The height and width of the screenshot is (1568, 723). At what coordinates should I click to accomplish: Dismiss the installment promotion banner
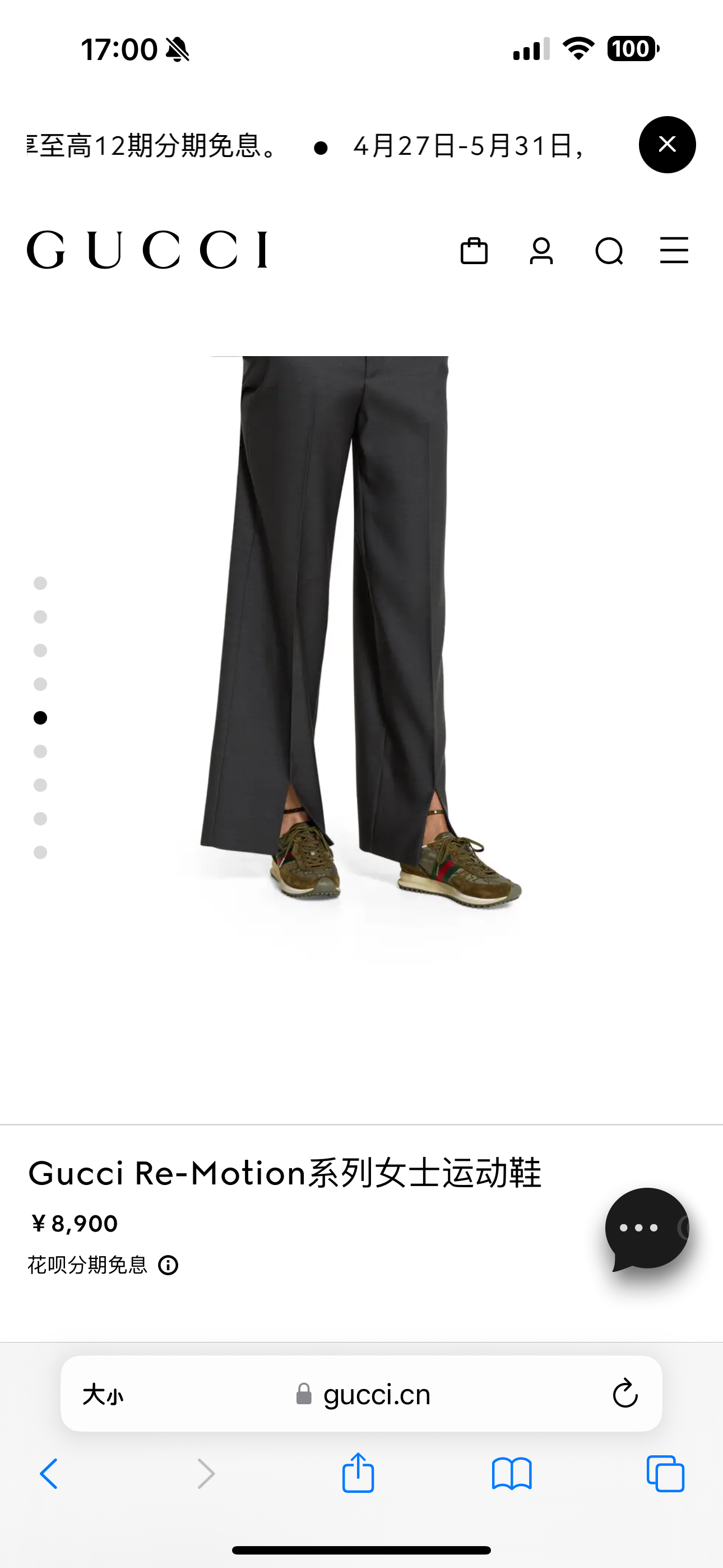[667, 145]
